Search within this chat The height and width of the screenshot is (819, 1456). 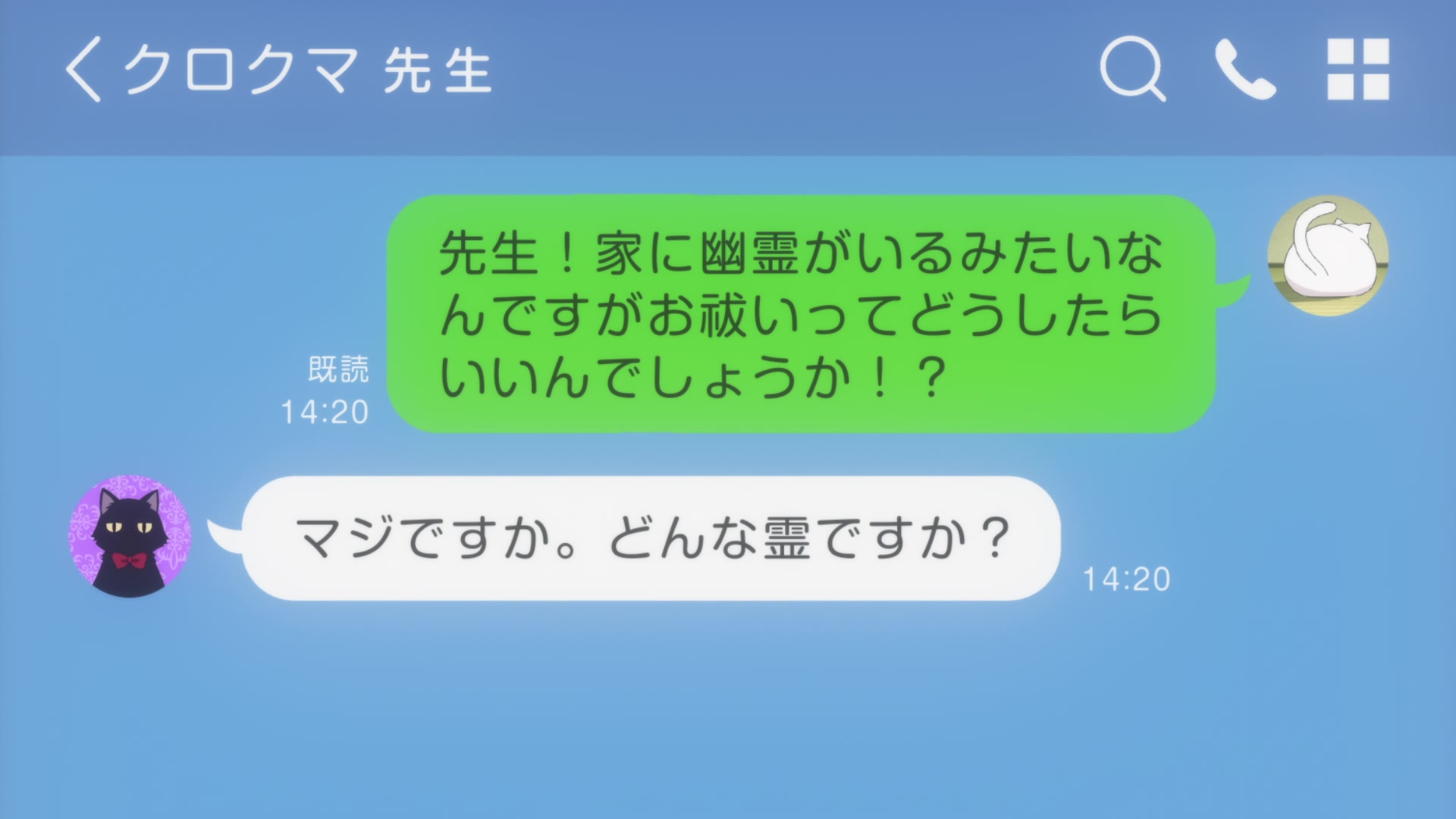pyautogui.click(x=1131, y=68)
